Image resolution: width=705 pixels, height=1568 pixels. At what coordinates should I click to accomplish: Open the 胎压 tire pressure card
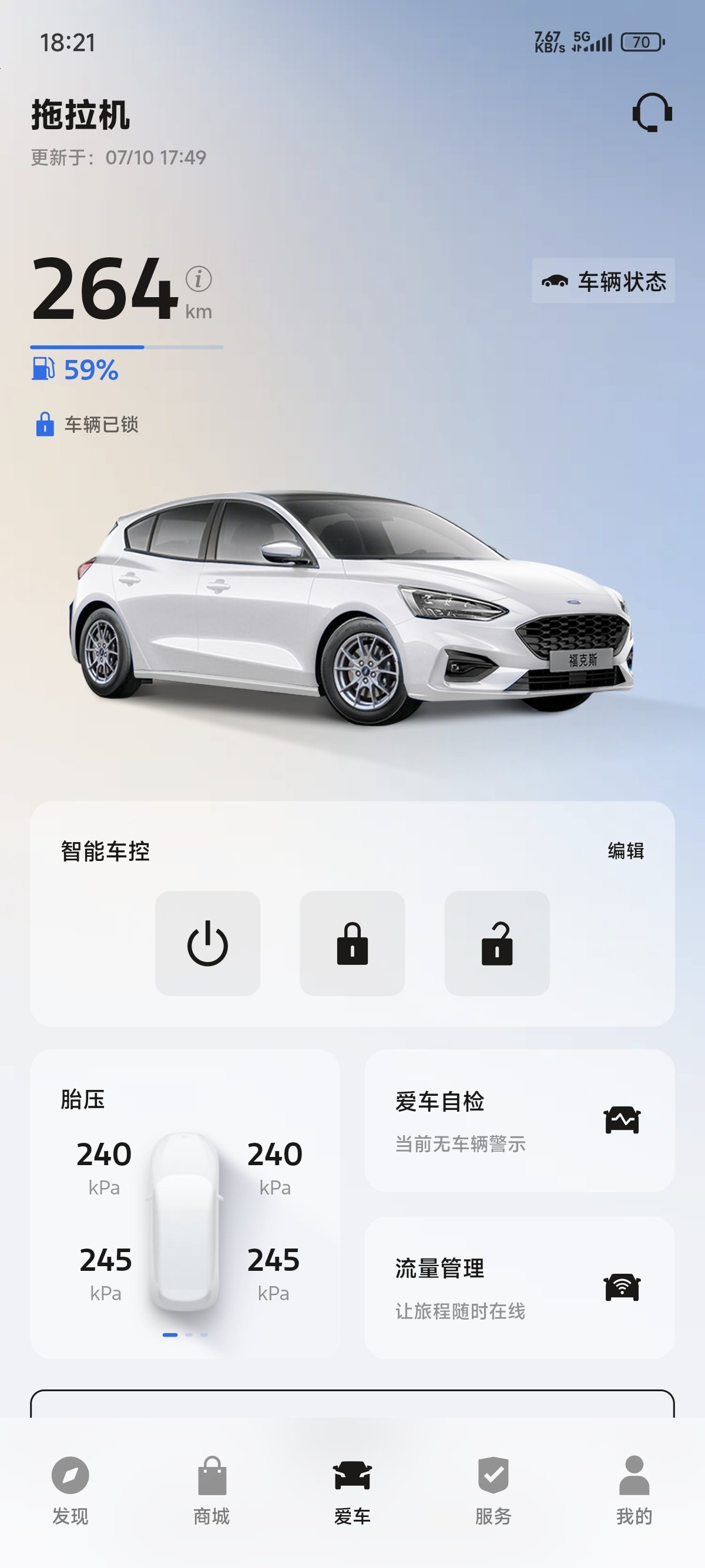(x=185, y=1203)
